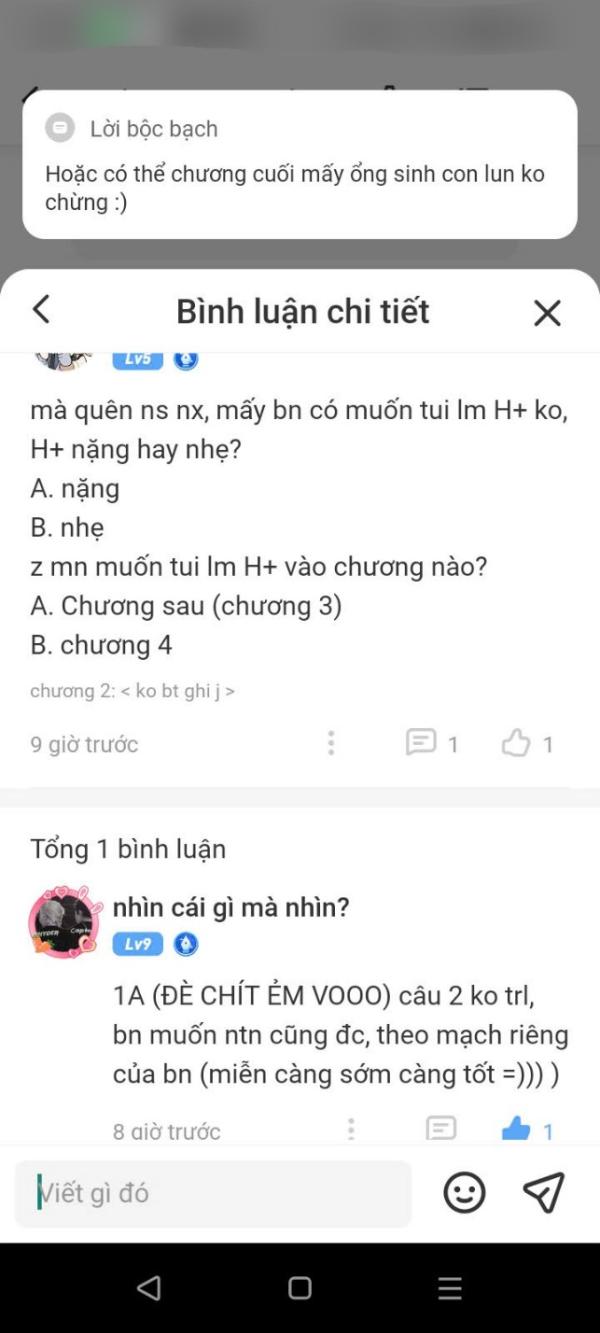600x1333 pixels.
Task: Open overflow menu on the 9 giờ trước comment
Action: [331, 743]
